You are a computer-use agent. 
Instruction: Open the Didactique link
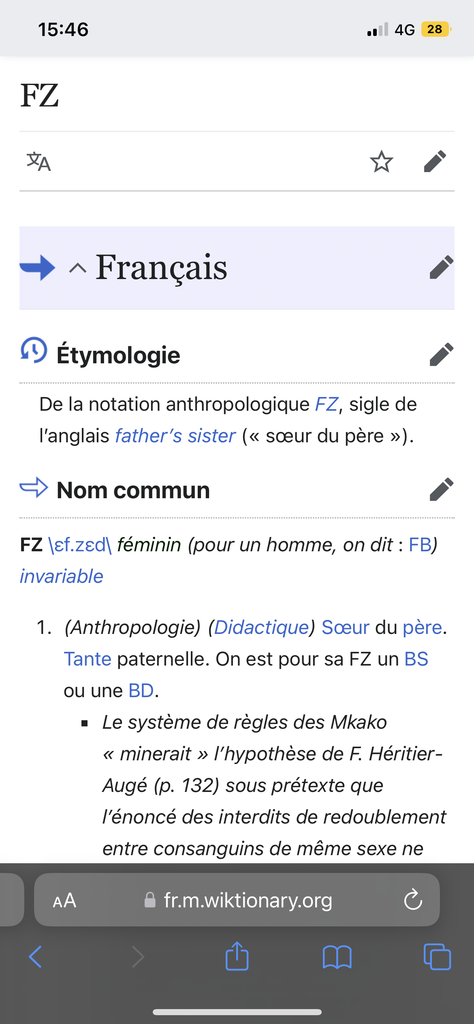point(261,628)
